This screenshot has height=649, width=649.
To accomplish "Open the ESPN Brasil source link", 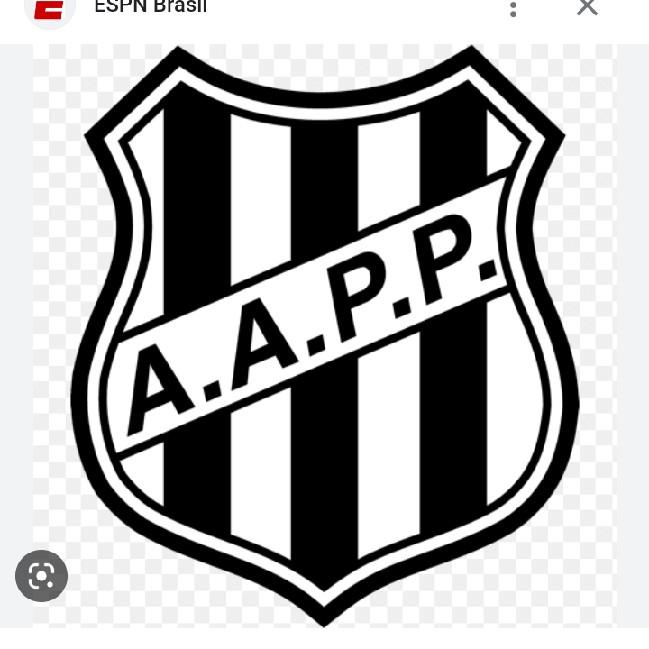I will 150,8.
